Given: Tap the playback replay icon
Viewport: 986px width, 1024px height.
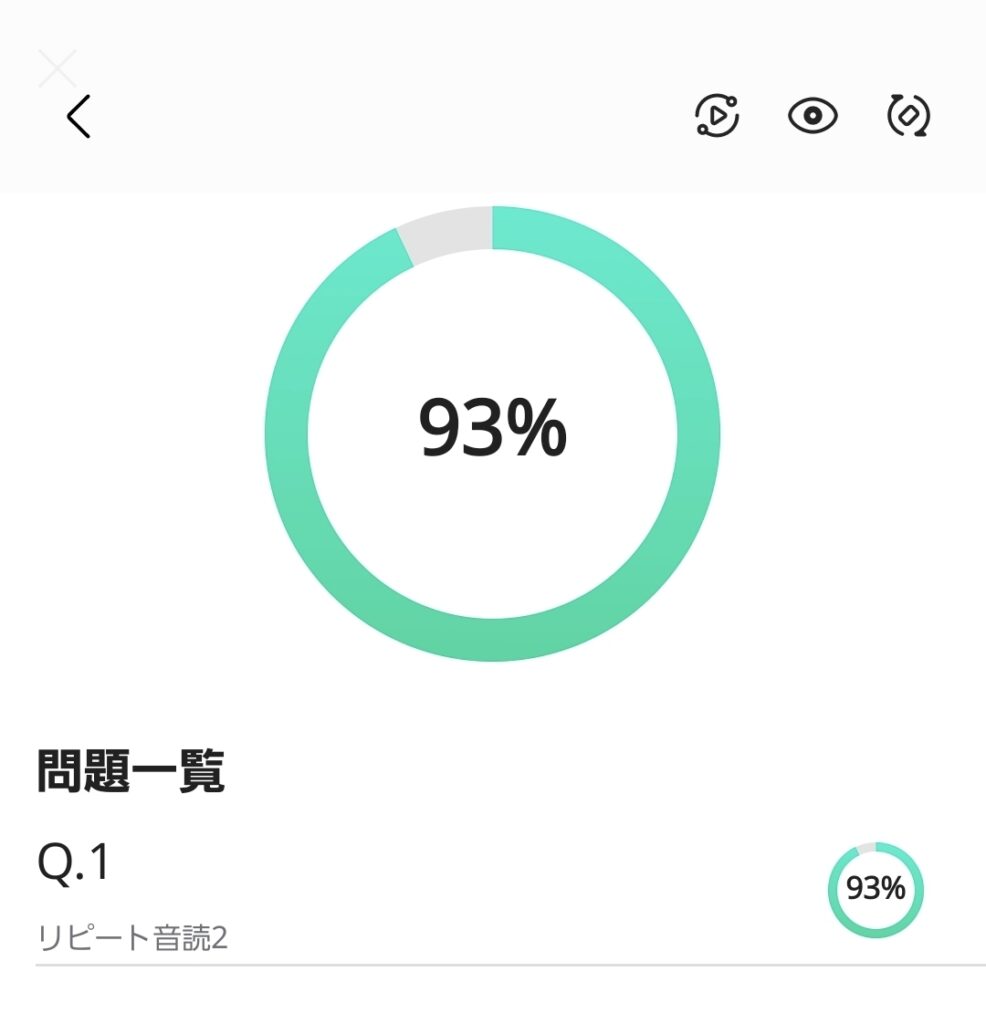Looking at the screenshot, I should coord(717,116).
